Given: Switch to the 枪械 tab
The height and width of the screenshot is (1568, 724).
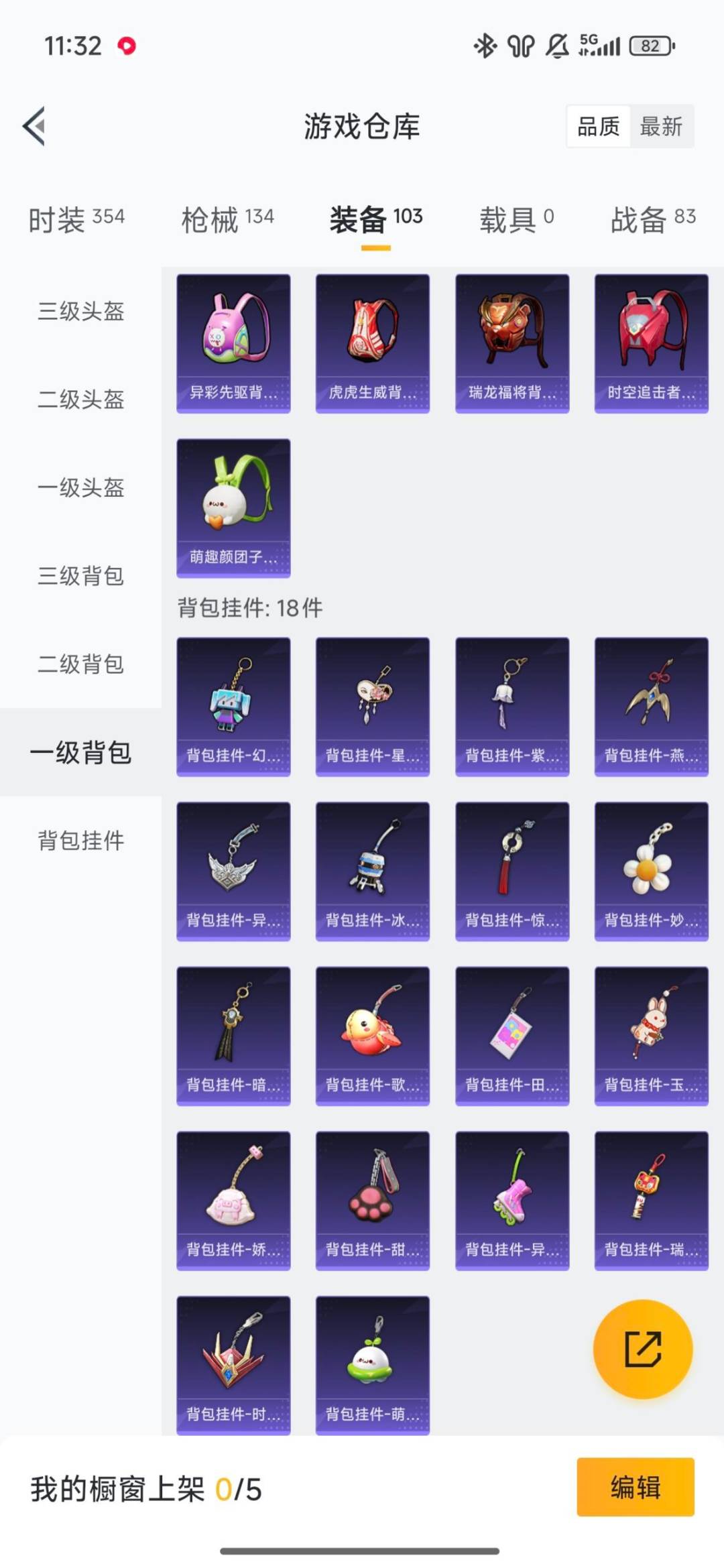Looking at the screenshot, I should [x=228, y=218].
